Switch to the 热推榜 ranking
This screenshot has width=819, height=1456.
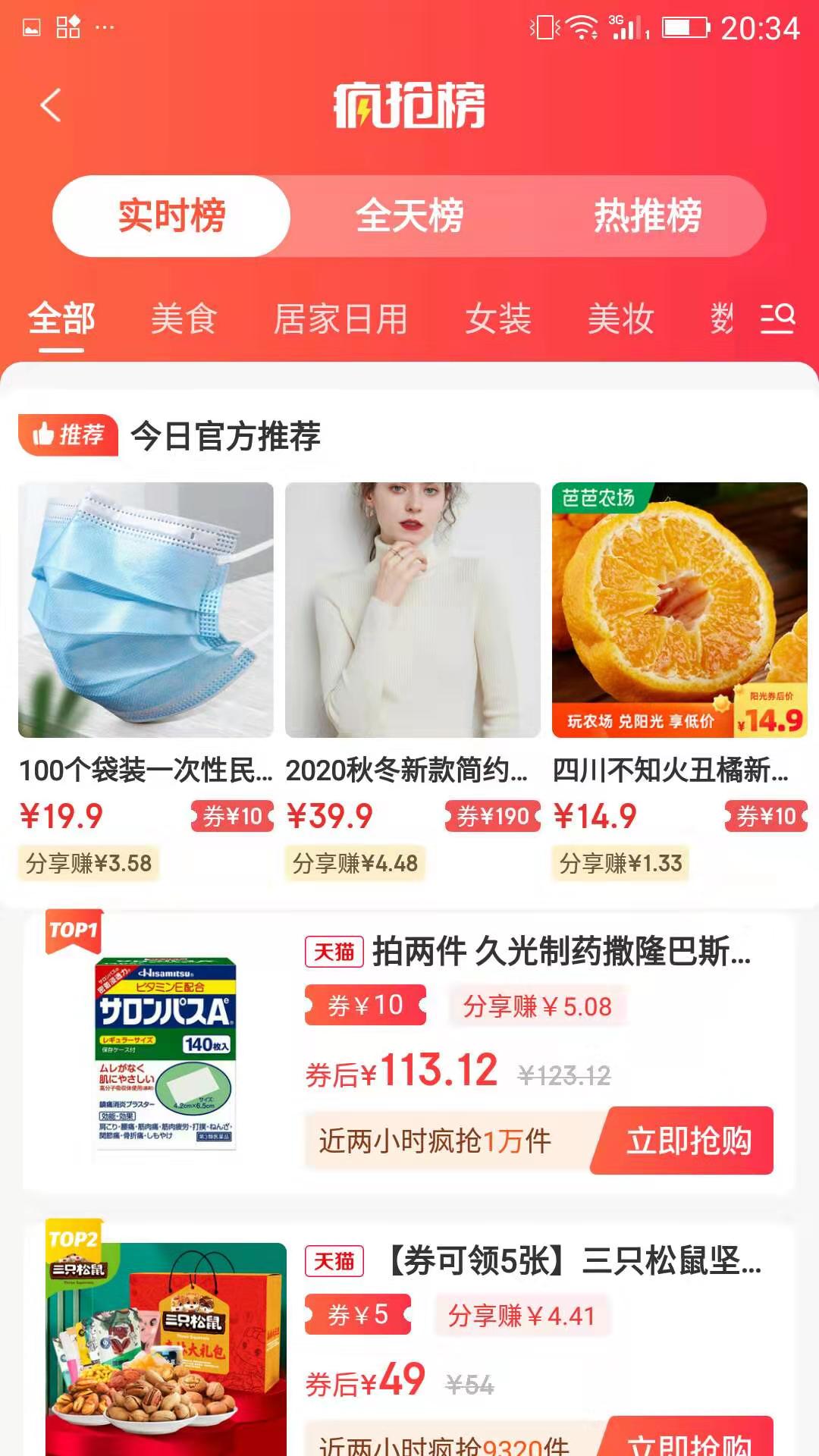click(x=648, y=216)
